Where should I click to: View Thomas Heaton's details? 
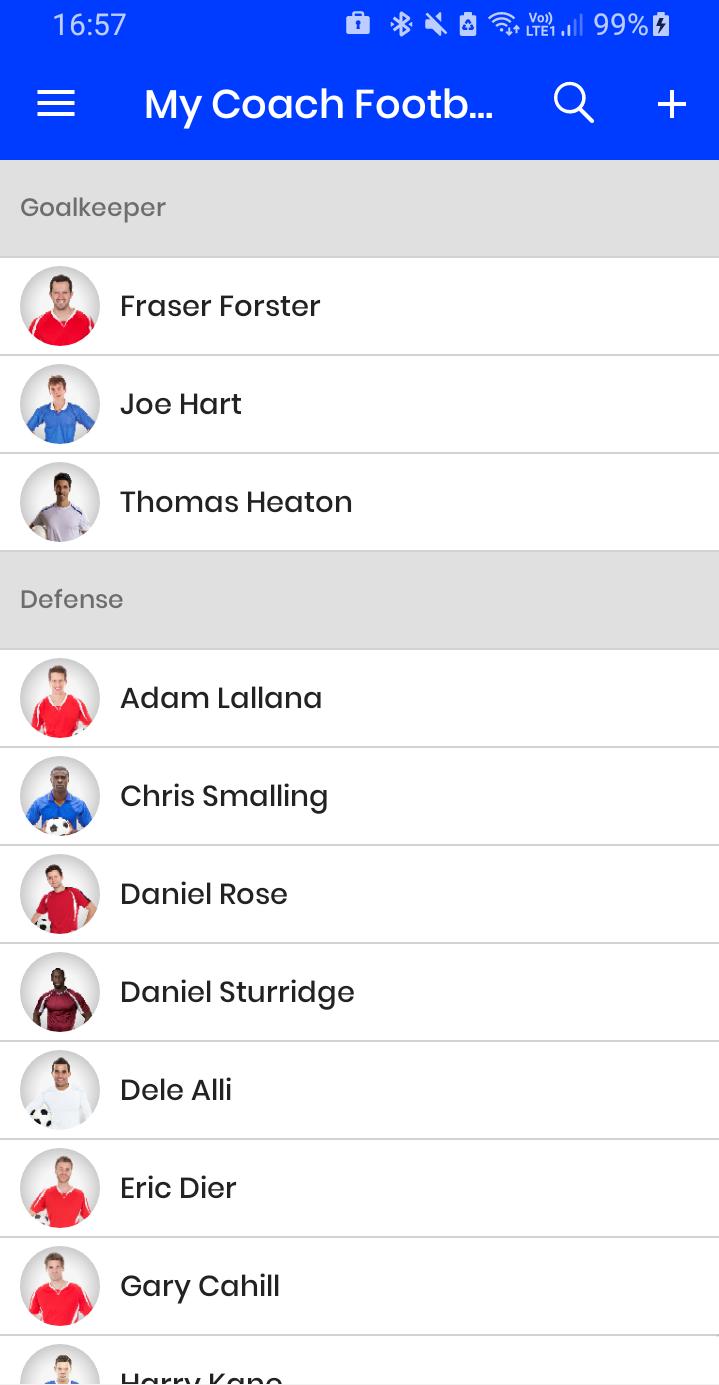pos(359,502)
